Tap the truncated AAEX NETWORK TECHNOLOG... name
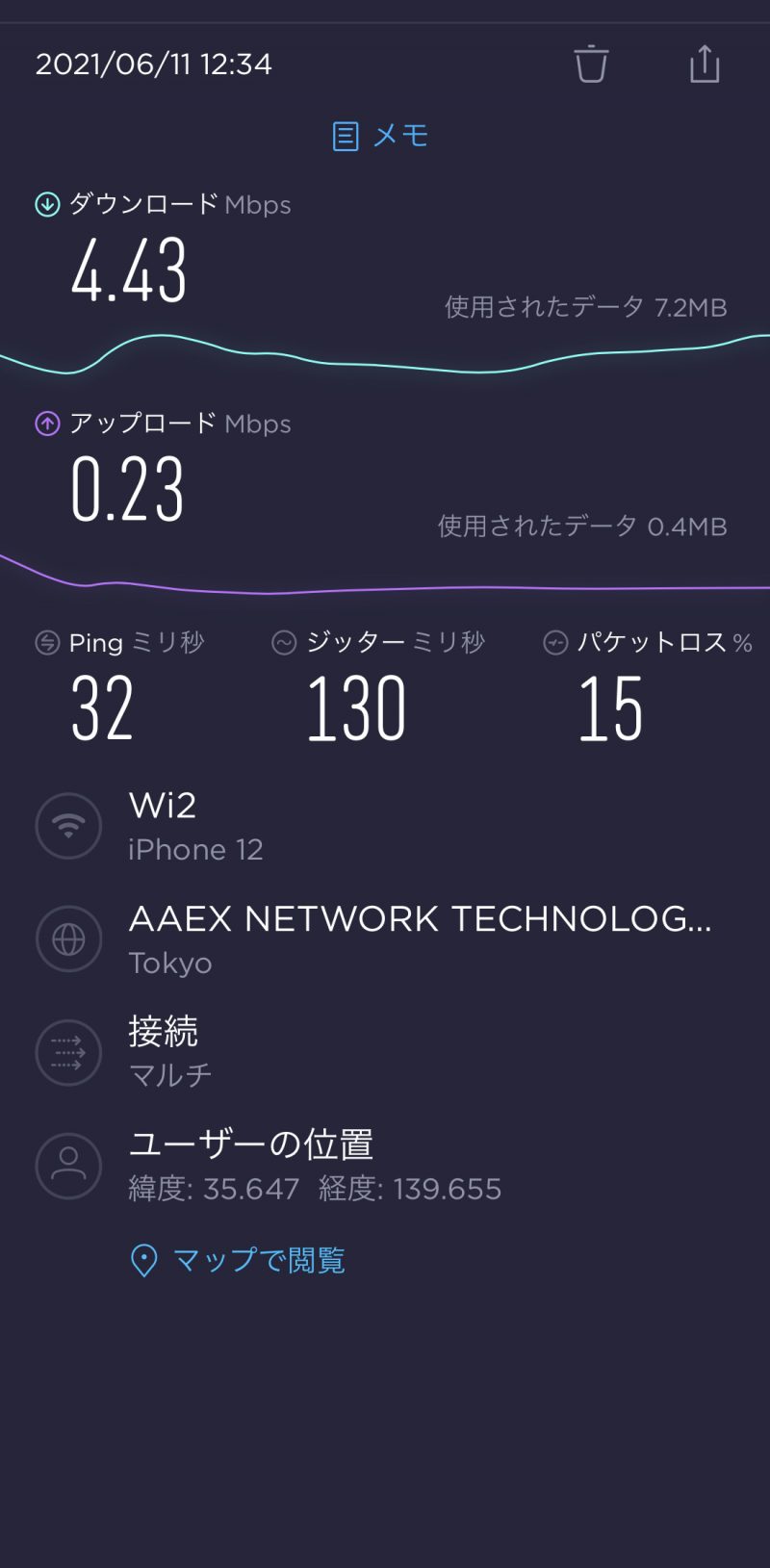The image size is (770, 1568). [x=421, y=917]
